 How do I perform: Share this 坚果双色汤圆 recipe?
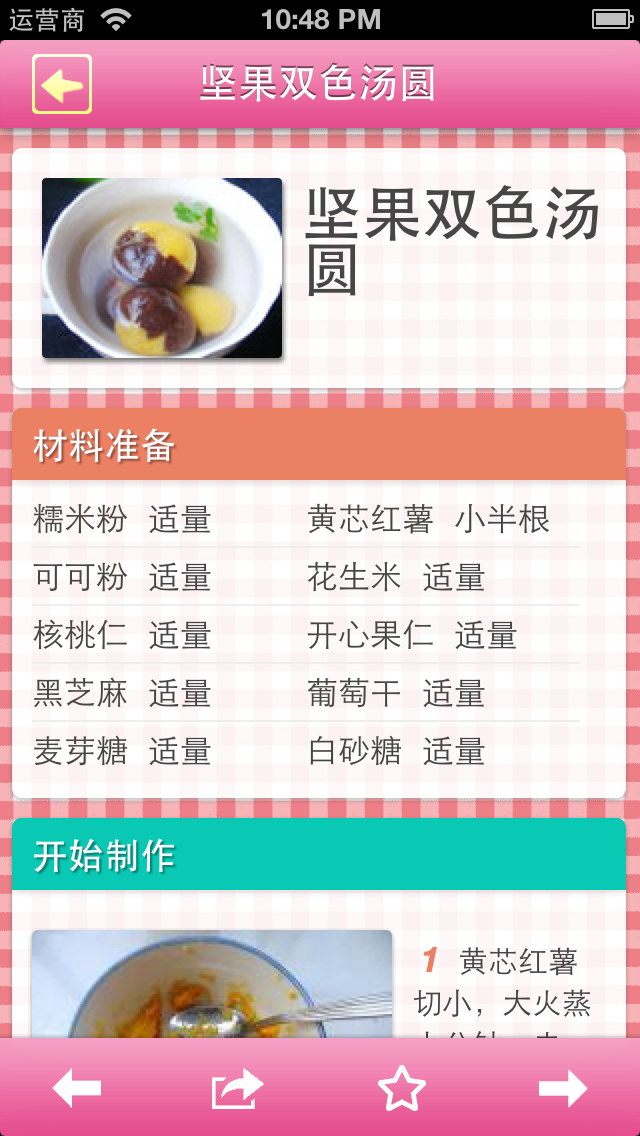236,1088
